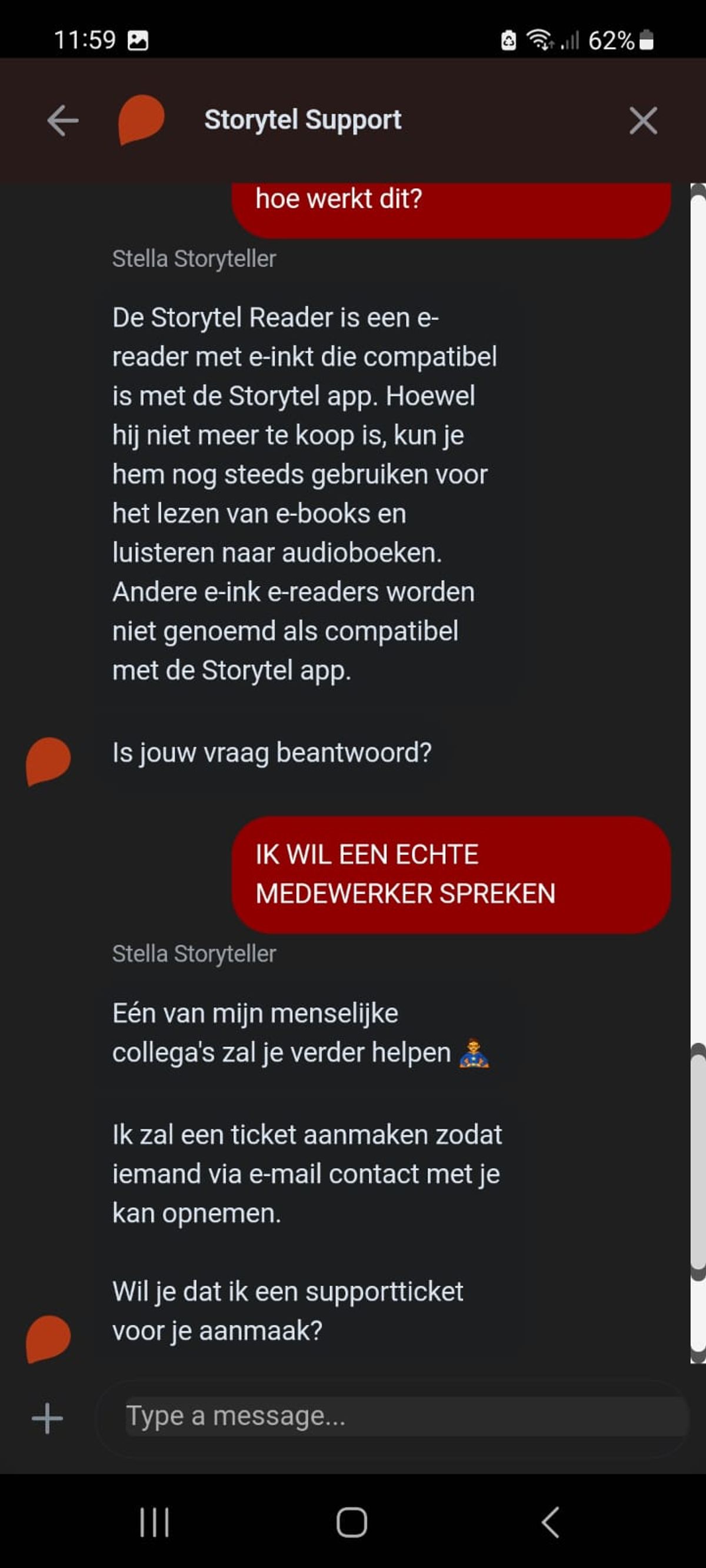Tap the system back button

coord(550,1522)
